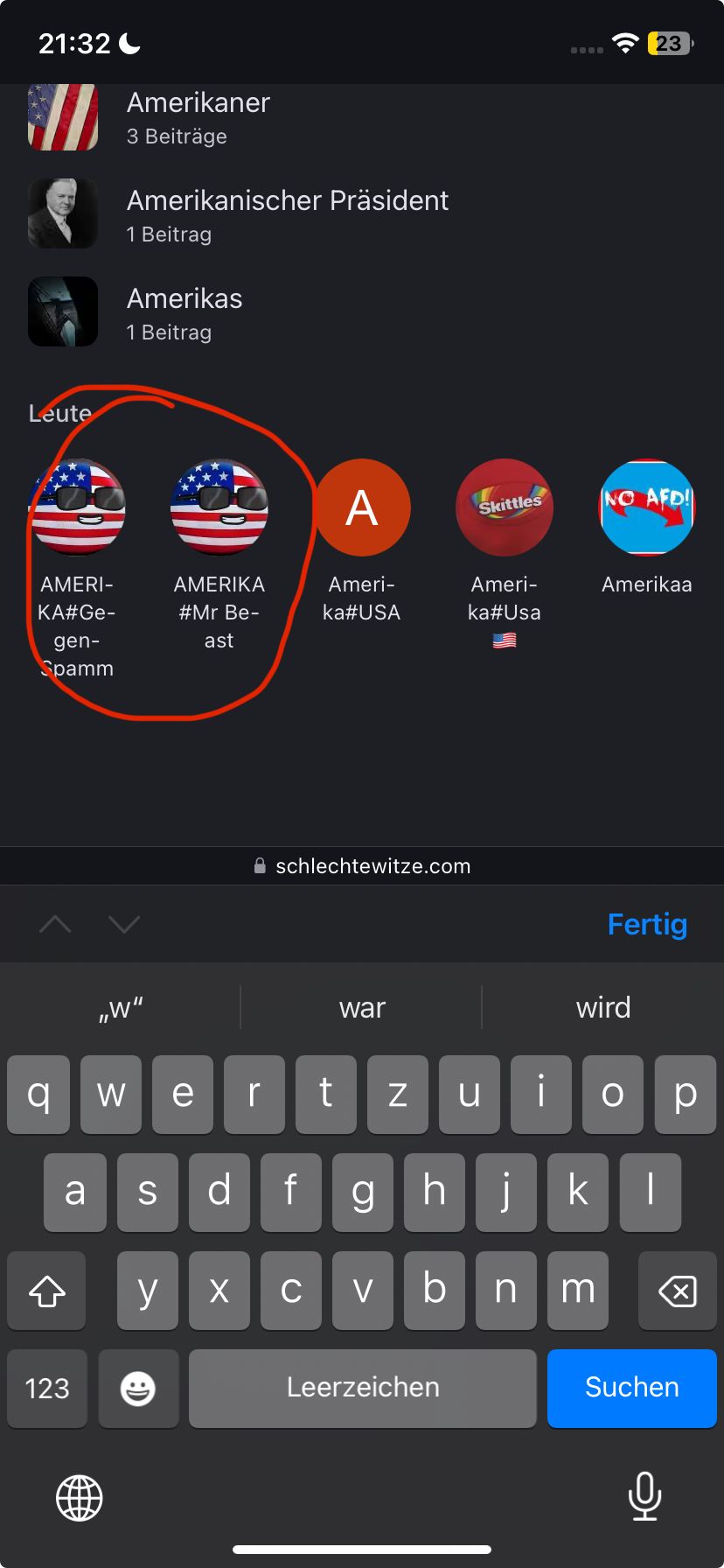
Task: Start dictation with the microphone icon
Action: click(x=644, y=1496)
